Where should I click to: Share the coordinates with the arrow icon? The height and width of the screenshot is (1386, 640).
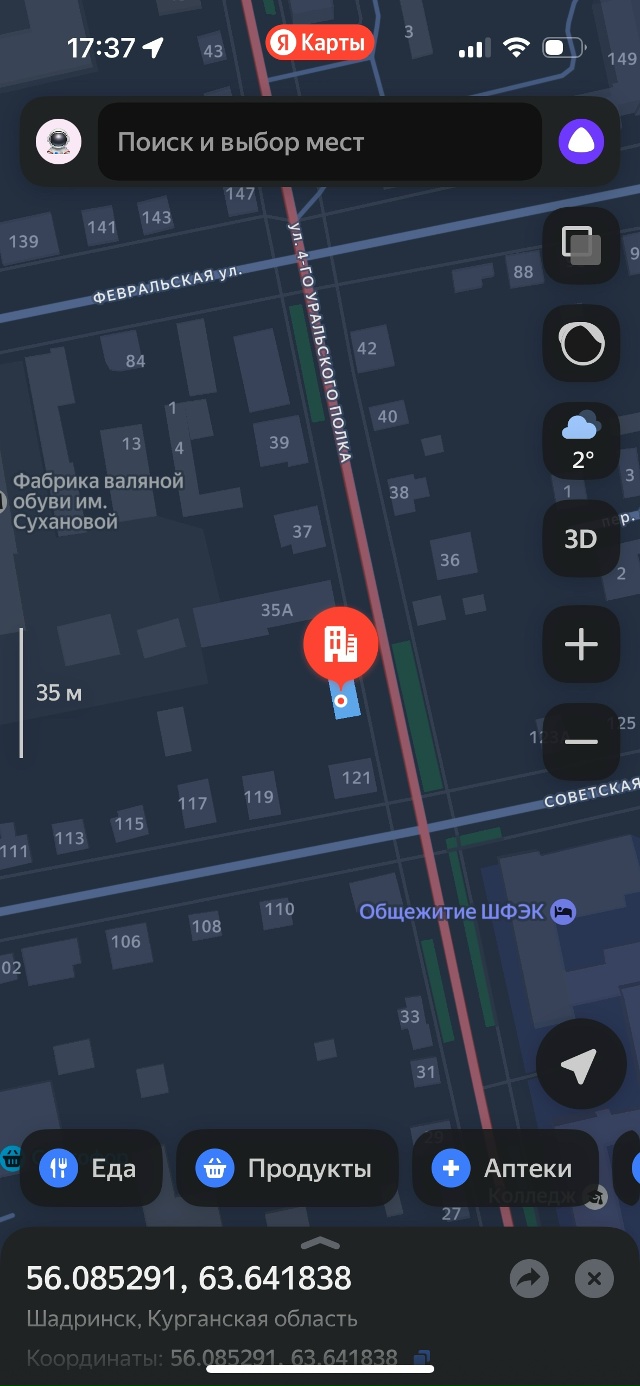(529, 1278)
